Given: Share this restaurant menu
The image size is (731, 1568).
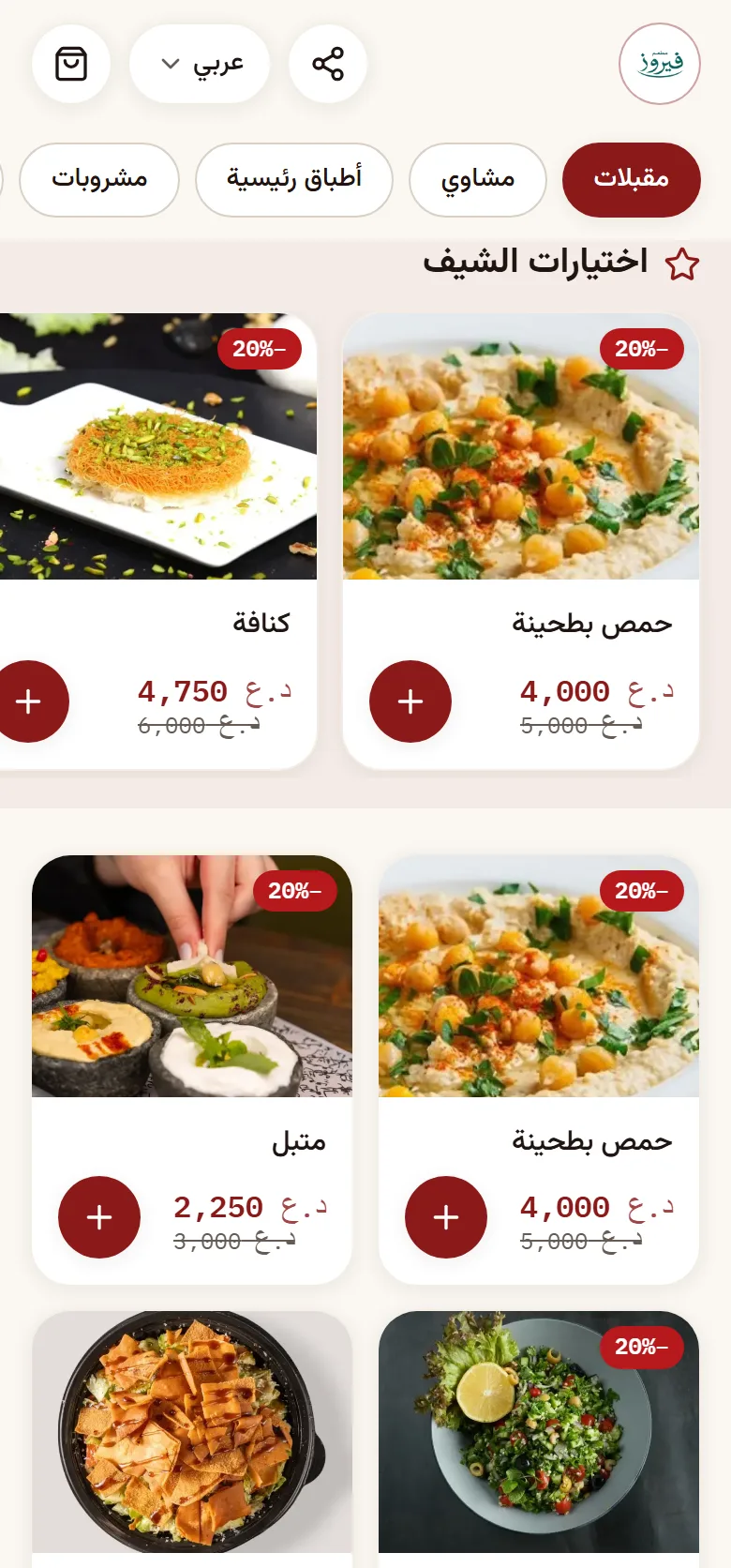Looking at the screenshot, I should click(x=328, y=64).
